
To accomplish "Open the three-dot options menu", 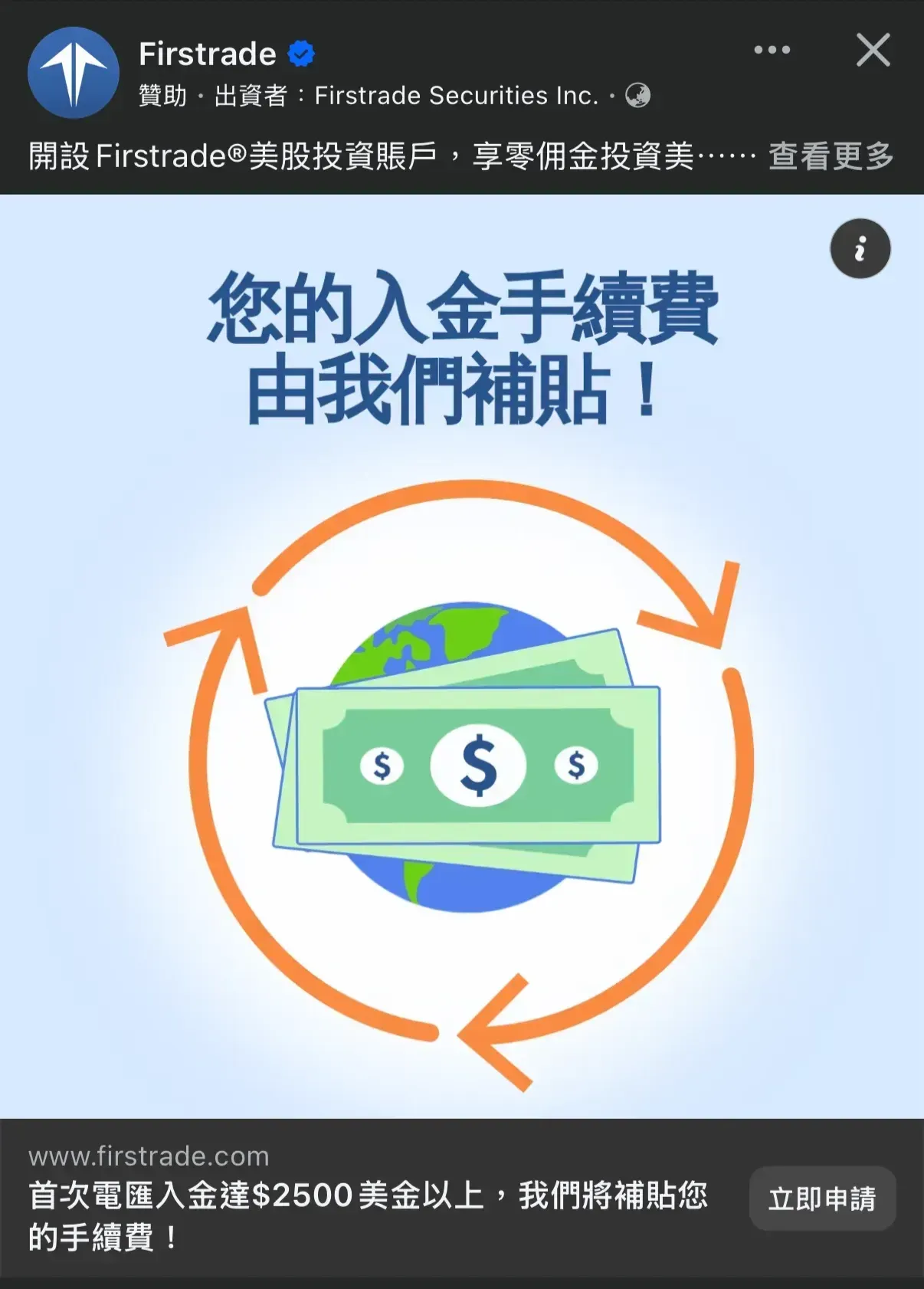I will click(772, 51).
